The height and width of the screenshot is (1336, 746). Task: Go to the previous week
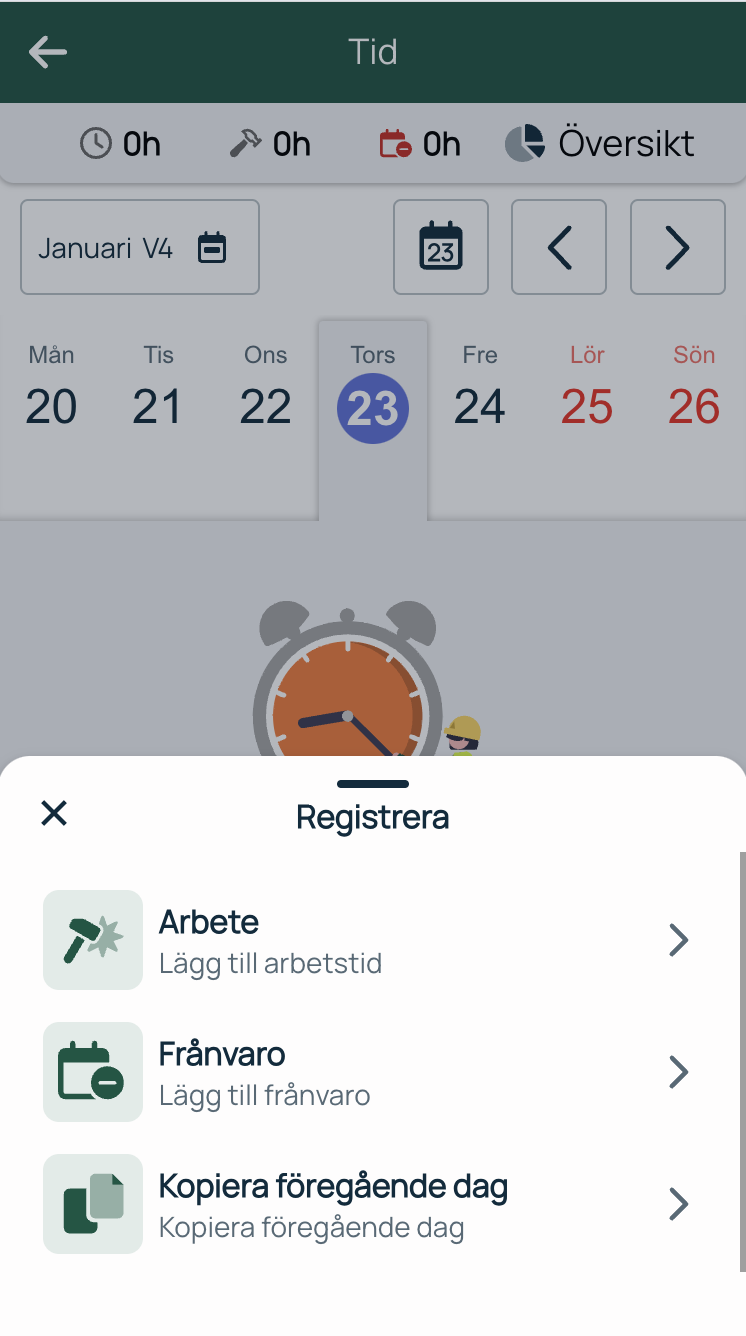click(559, 247)
